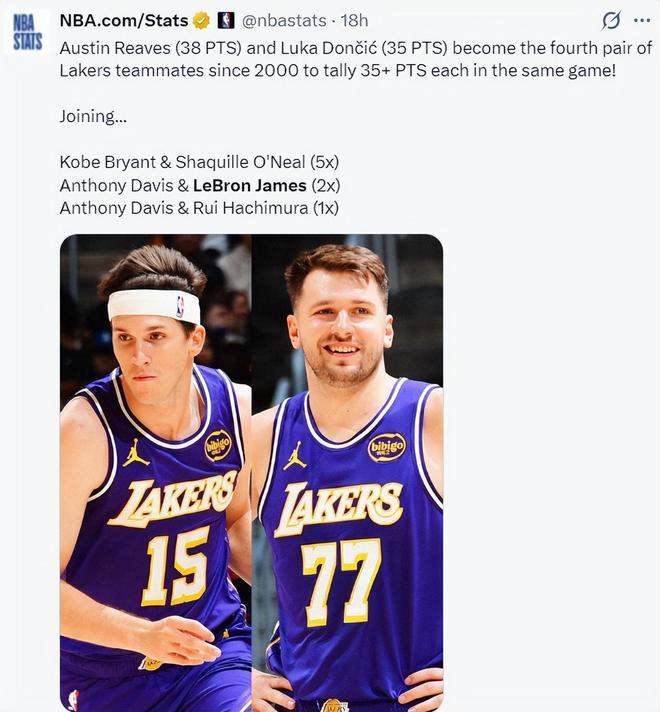This screenshot has width=660, height=712.
Task: Open the NBA.com/Stats account name
Action: point(123,20)
